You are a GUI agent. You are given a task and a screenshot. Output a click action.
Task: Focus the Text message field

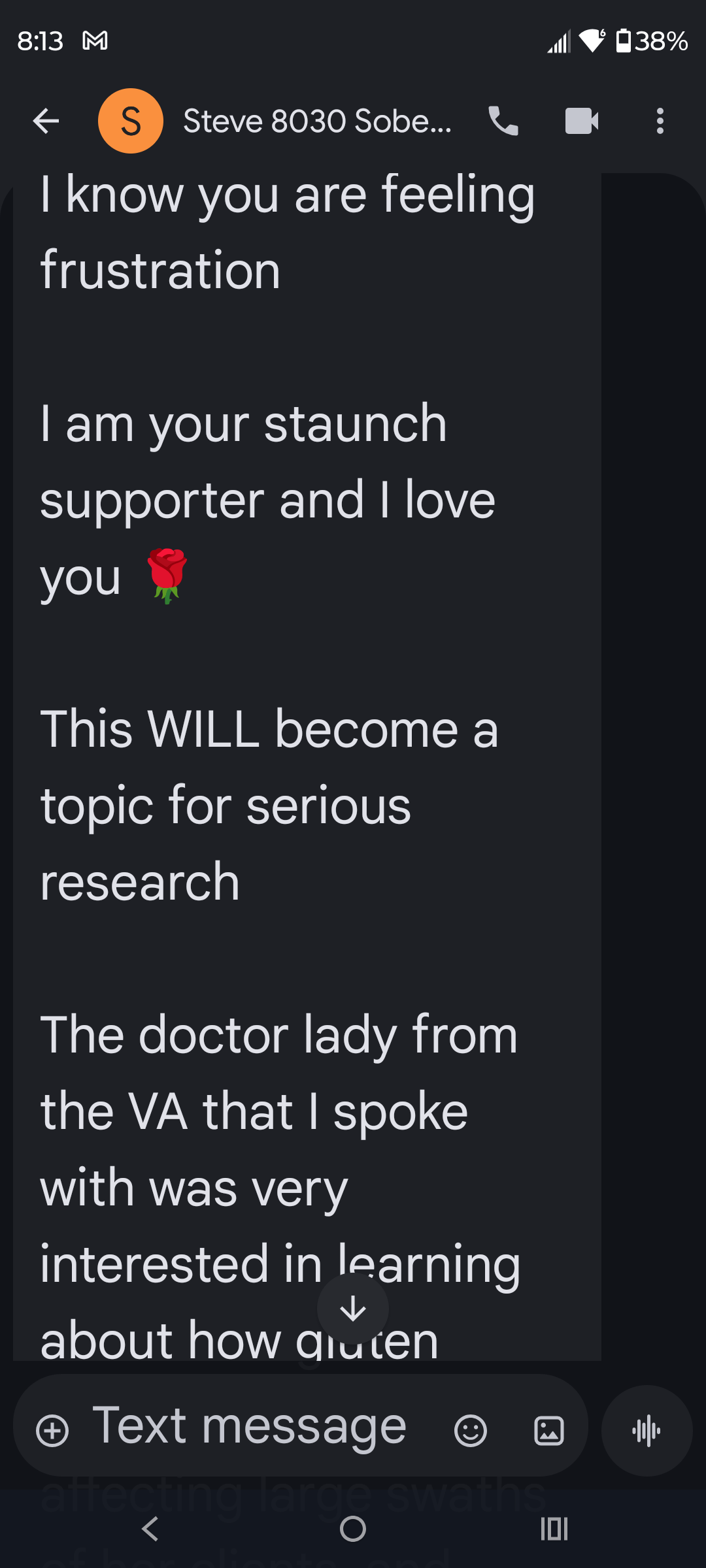click(248, 1426)
